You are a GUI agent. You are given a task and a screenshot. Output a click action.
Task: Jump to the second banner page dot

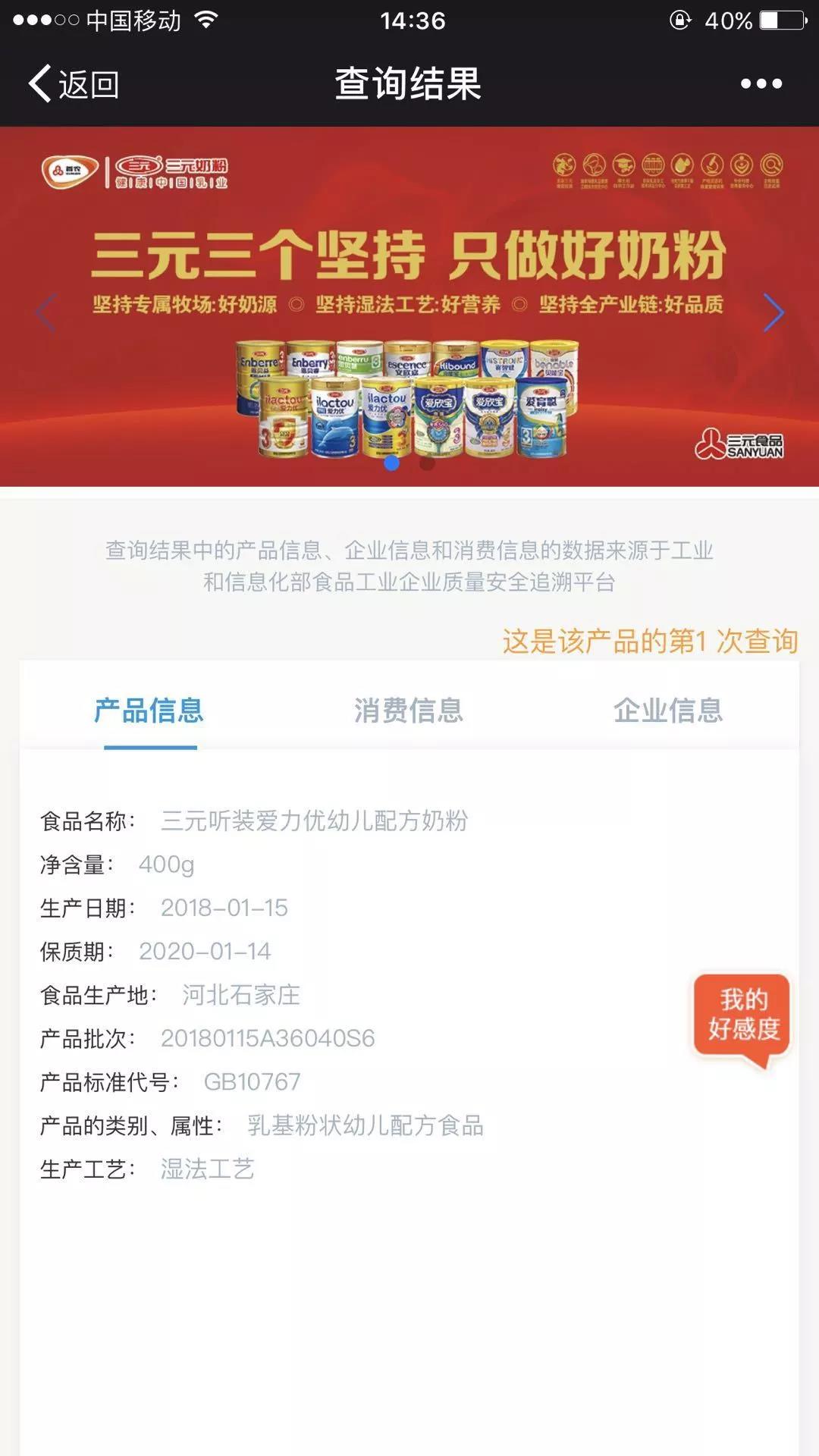427,463
